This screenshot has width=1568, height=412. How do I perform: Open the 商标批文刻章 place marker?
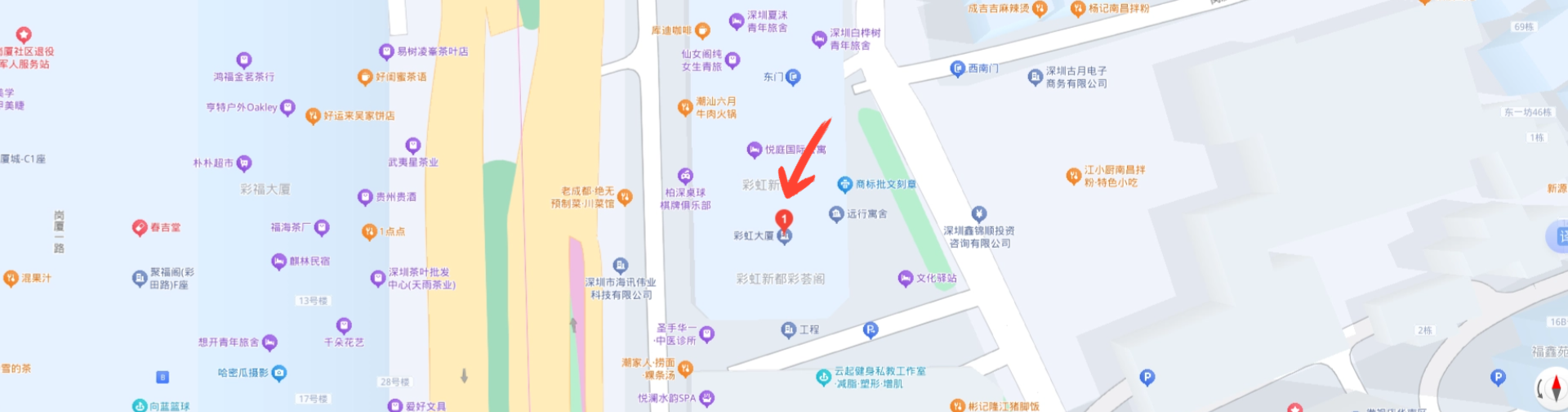point(844,185)
